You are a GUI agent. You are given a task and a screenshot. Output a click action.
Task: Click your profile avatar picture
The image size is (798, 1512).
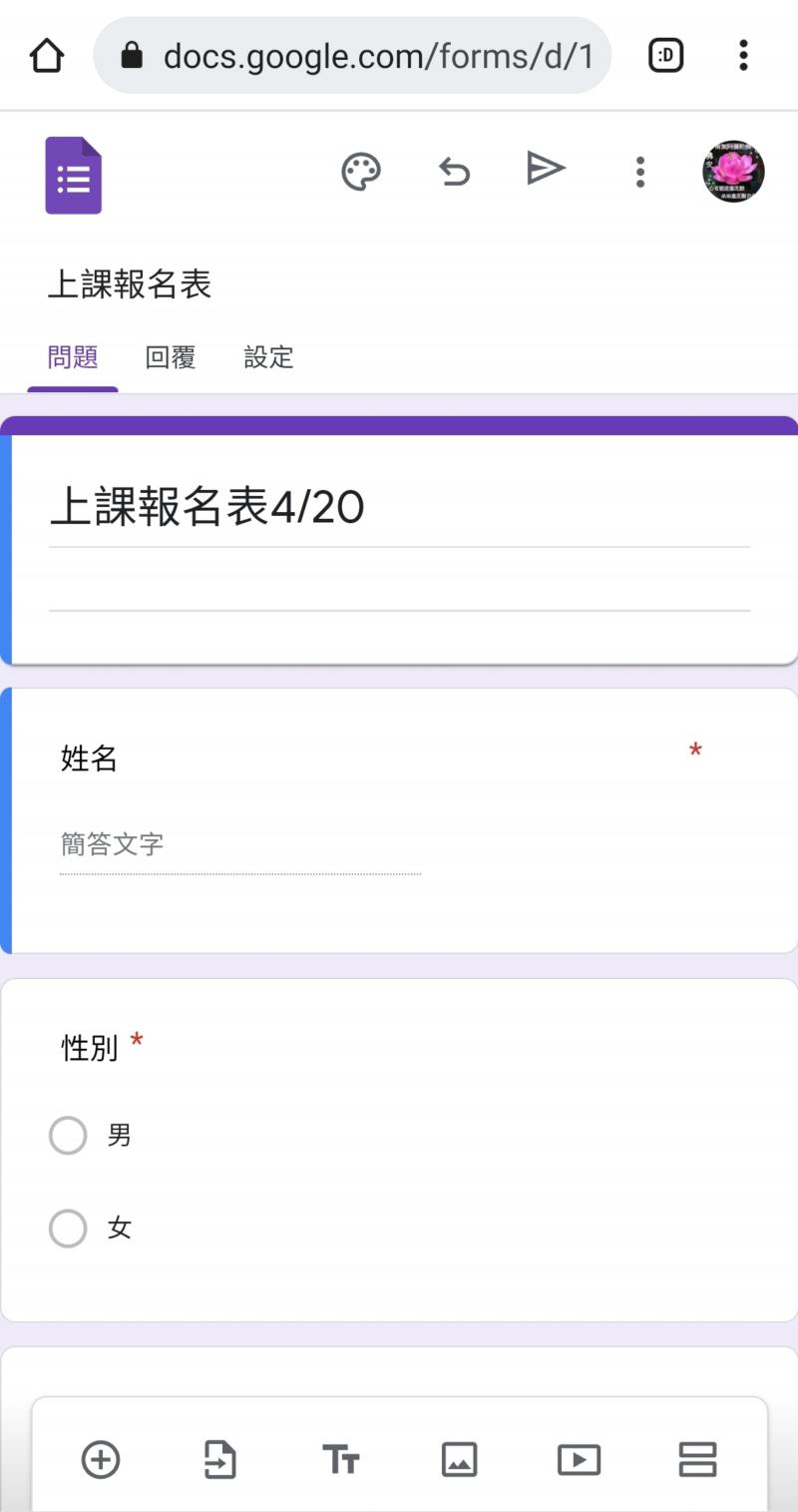(x=733, y=171)
